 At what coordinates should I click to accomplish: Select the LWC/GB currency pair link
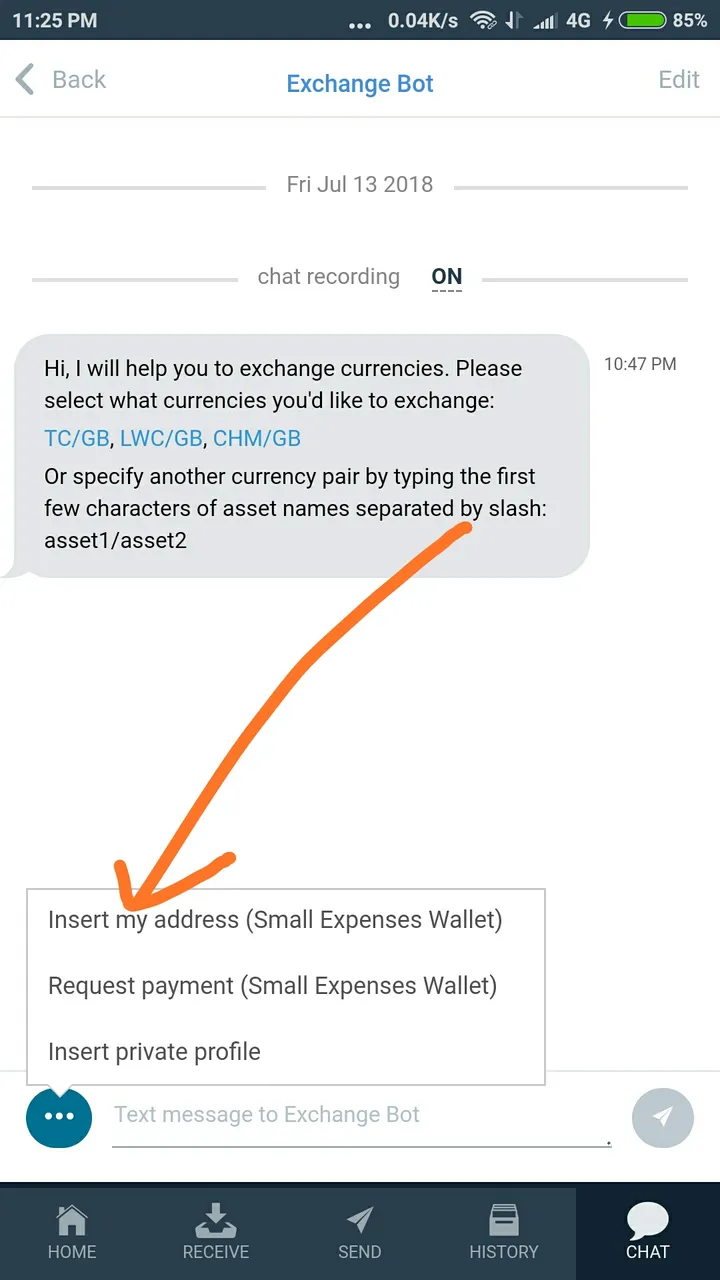click(x=161, y=438)
